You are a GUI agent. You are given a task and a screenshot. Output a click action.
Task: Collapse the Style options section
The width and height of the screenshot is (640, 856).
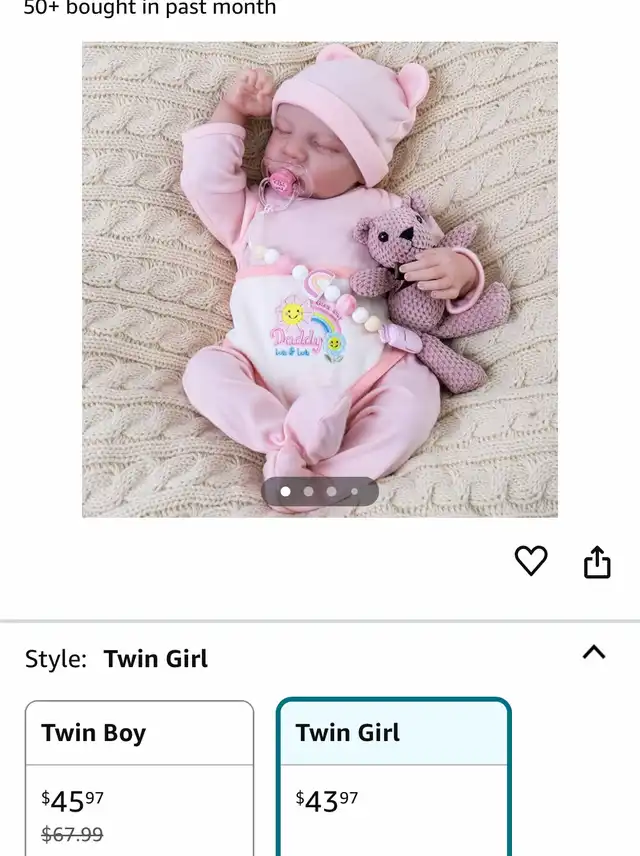594,652
